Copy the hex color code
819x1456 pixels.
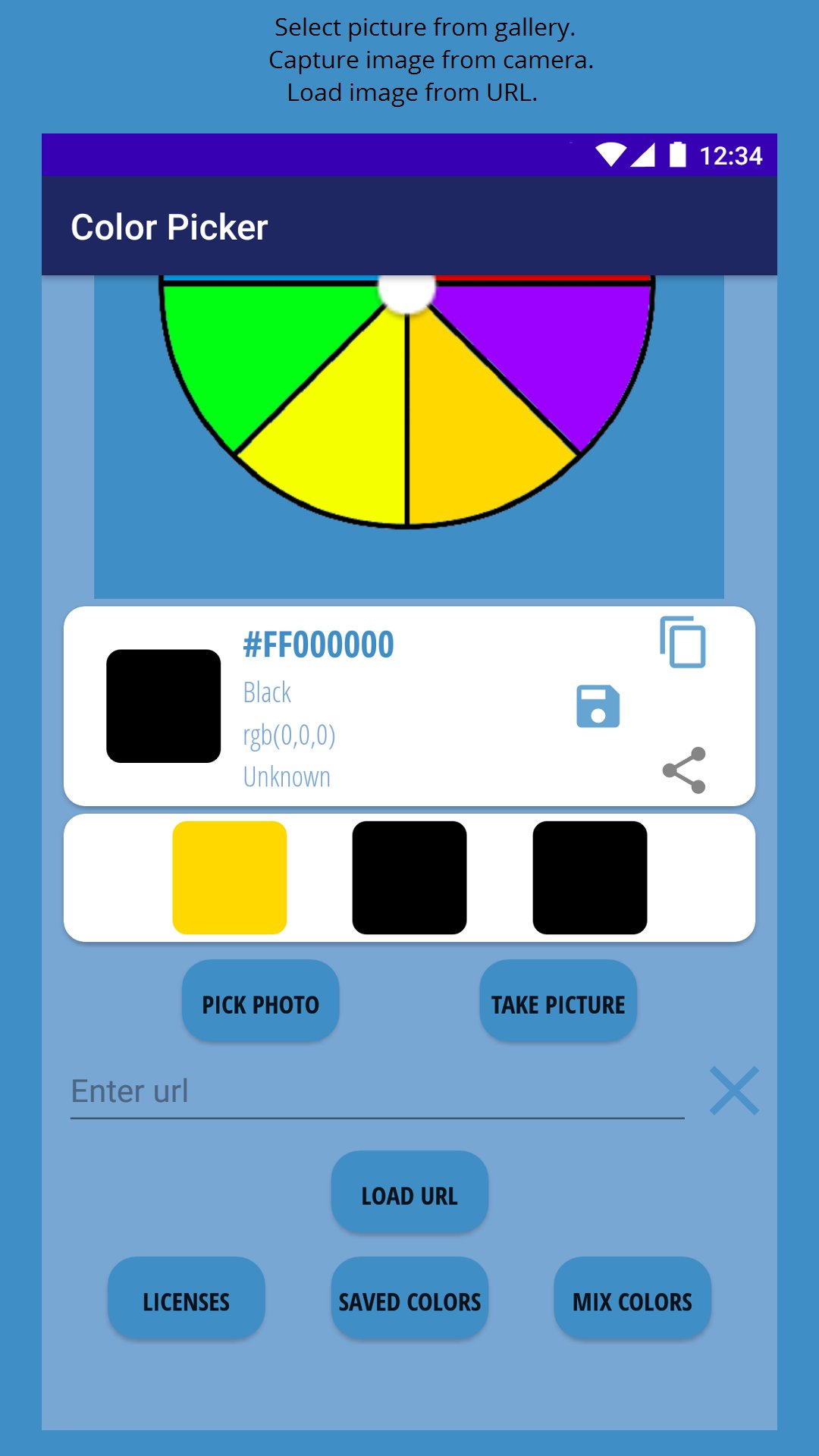point(682,642)
